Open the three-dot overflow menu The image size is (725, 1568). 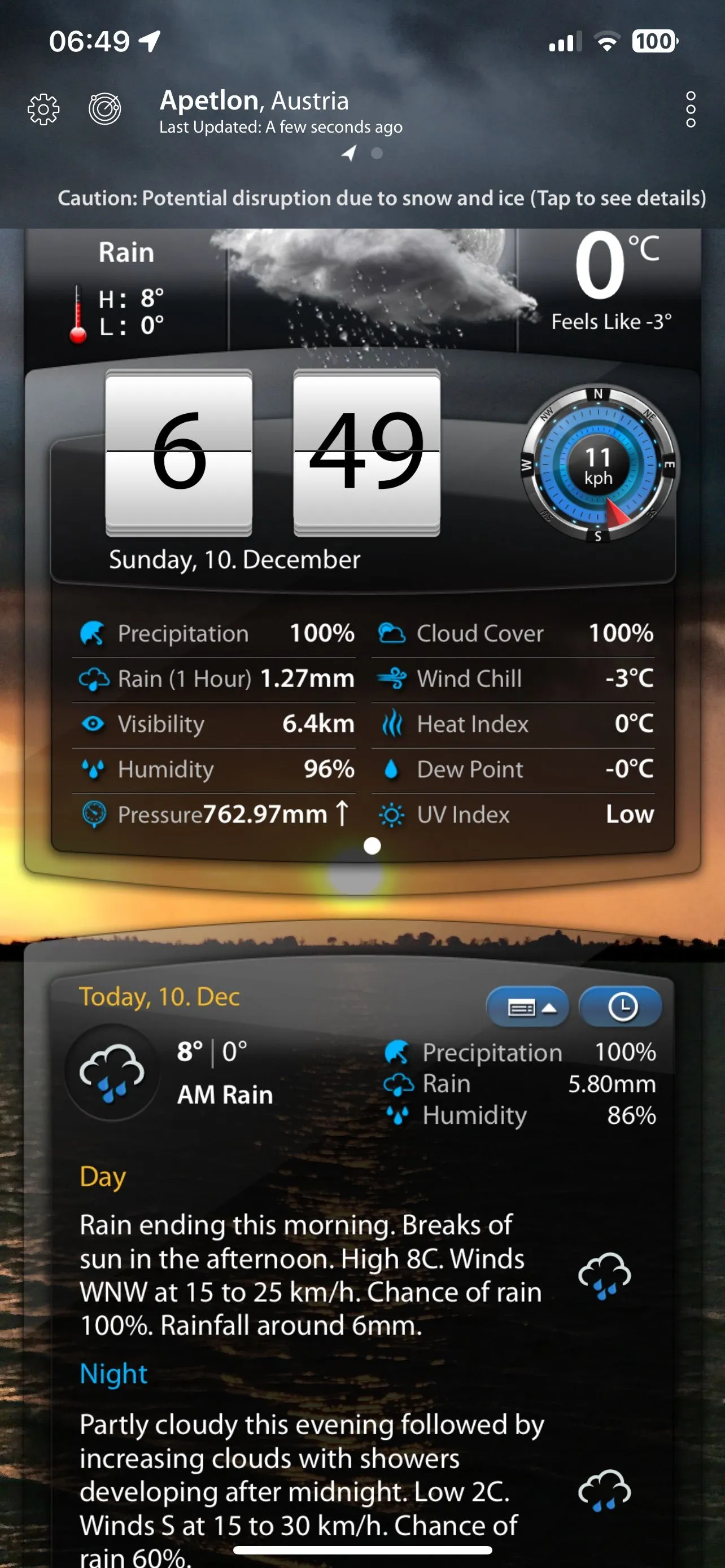click(x=691, y=110)
